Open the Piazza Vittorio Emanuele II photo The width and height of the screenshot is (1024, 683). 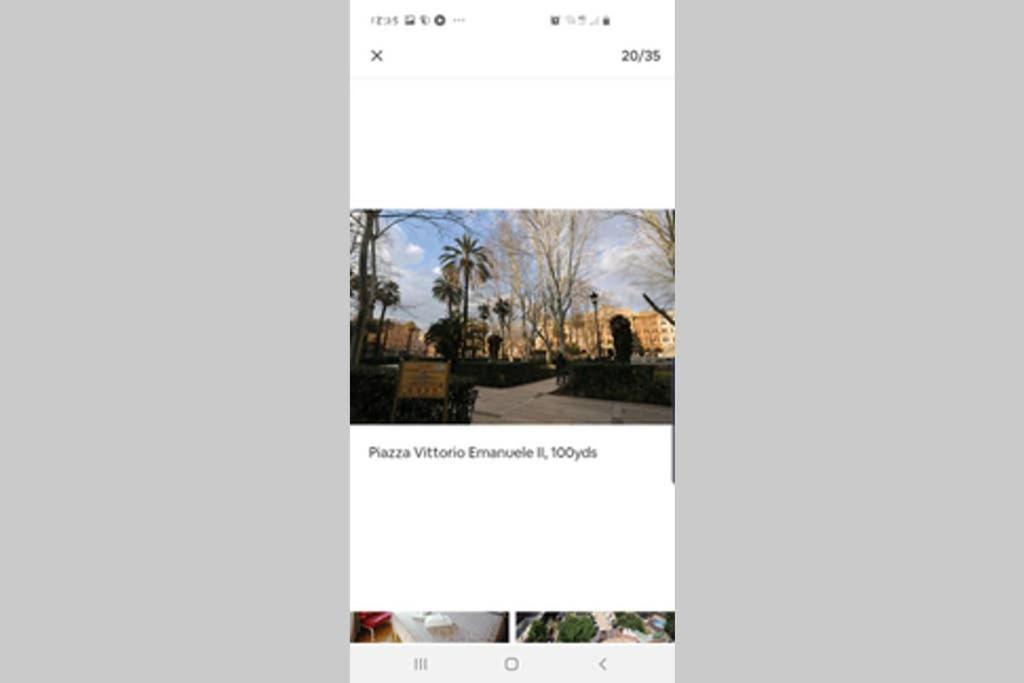(x=512, y=316)
